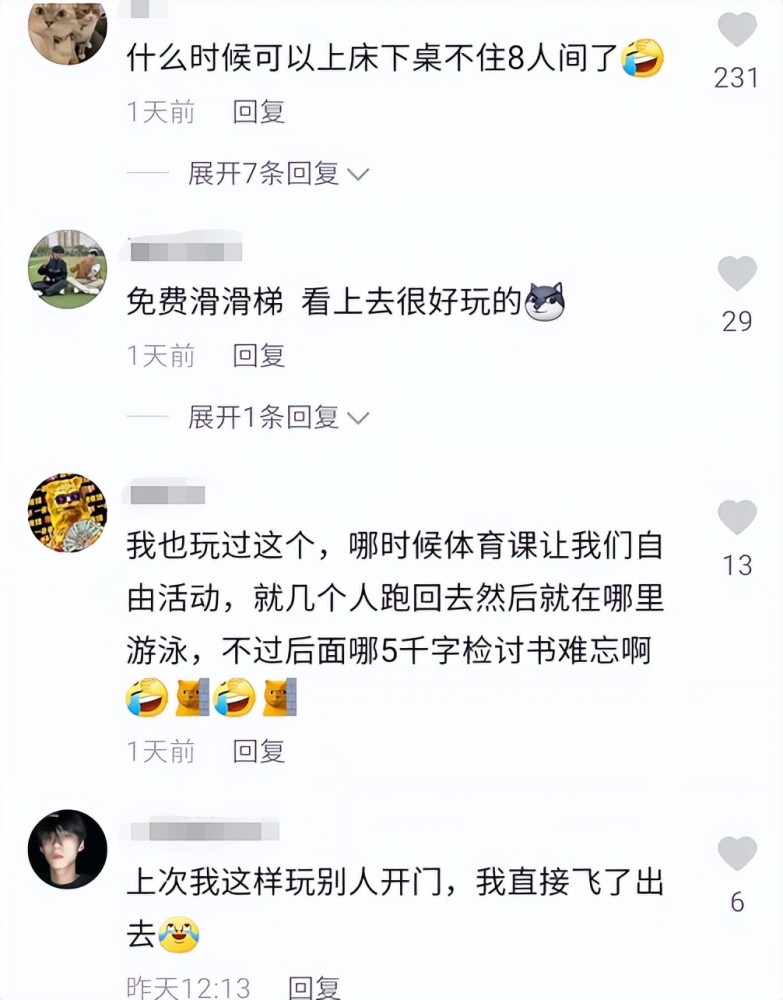Click the chevron next to 展开7条回复

click(360, 172)
